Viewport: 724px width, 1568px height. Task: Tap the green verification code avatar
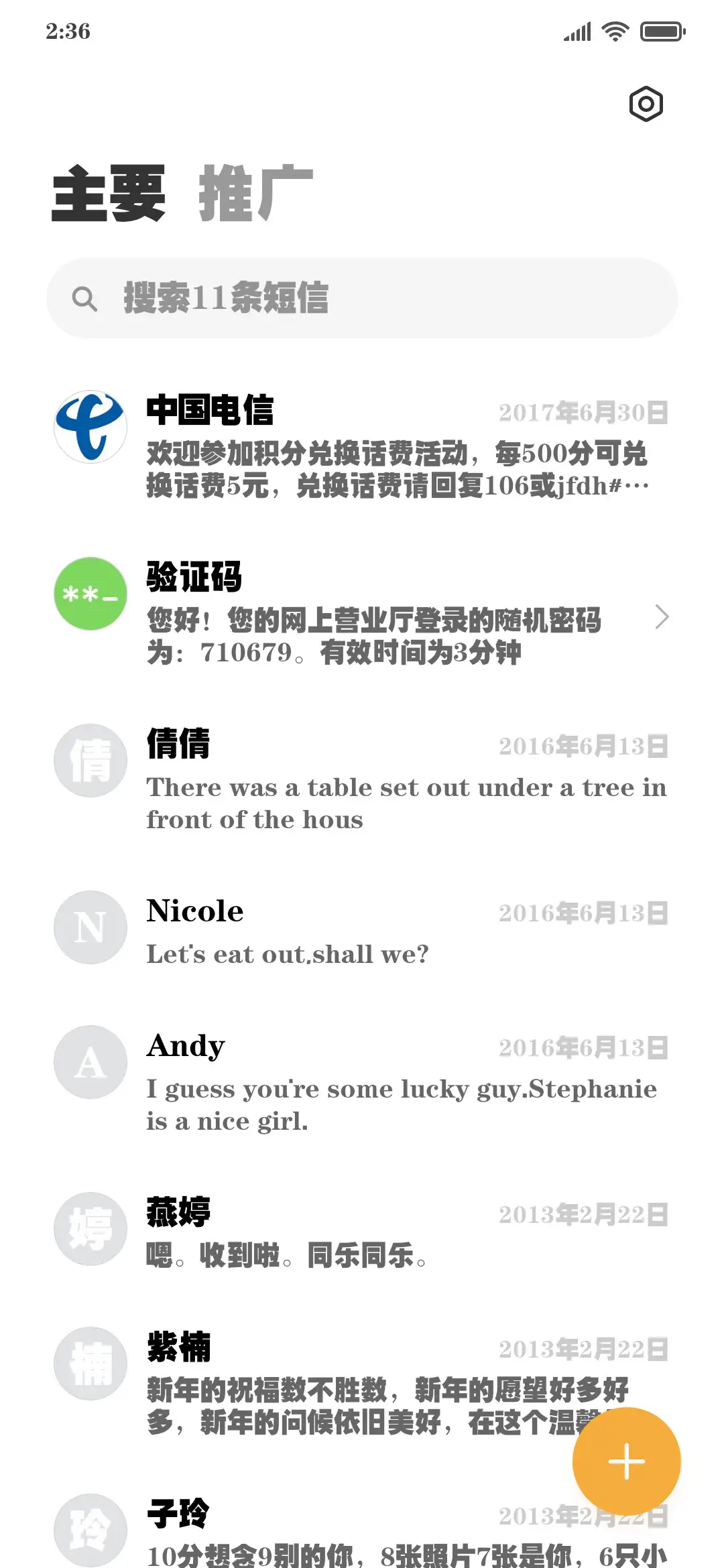coord(90,594)
